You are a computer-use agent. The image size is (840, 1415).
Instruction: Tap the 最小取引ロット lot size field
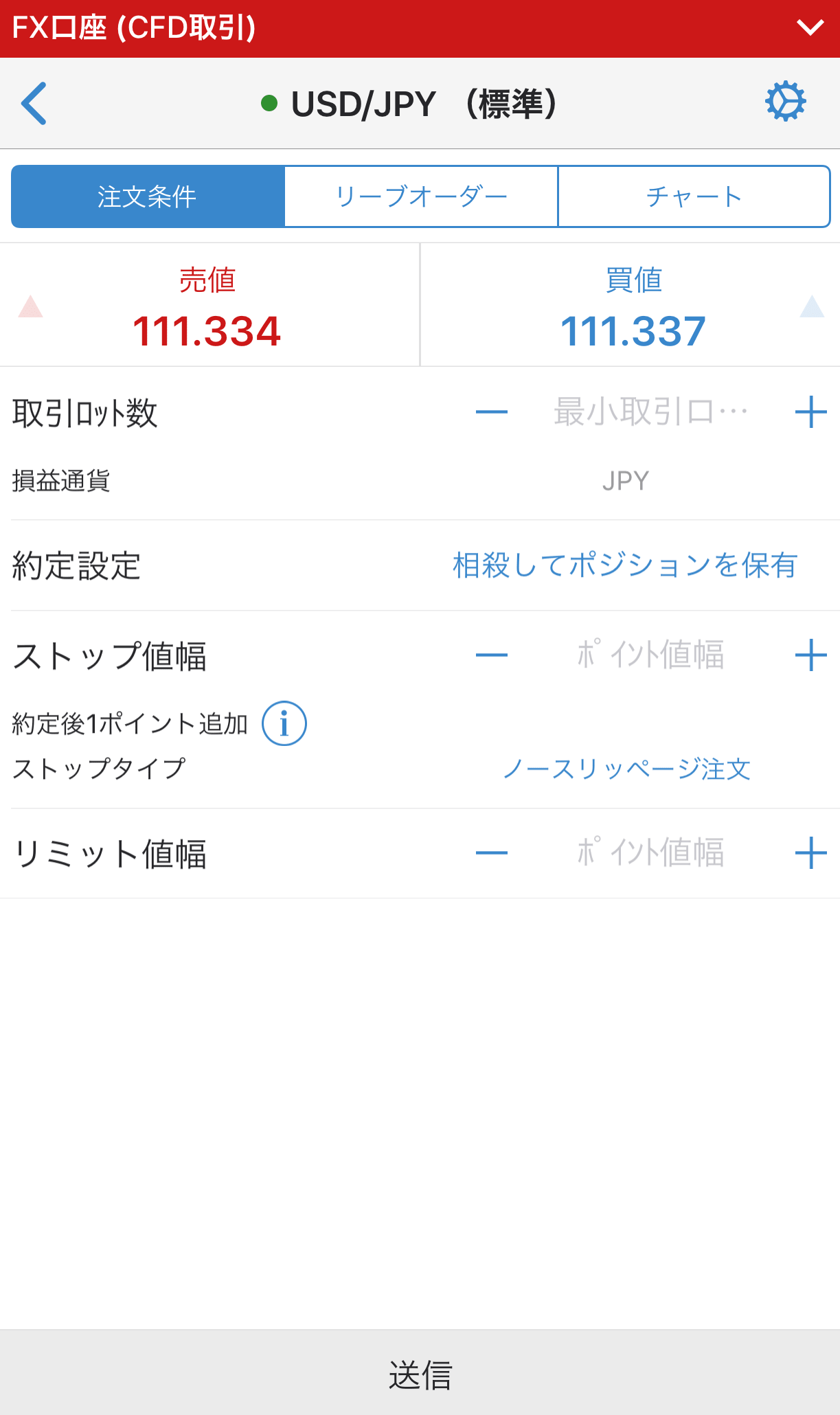point(650,412)
